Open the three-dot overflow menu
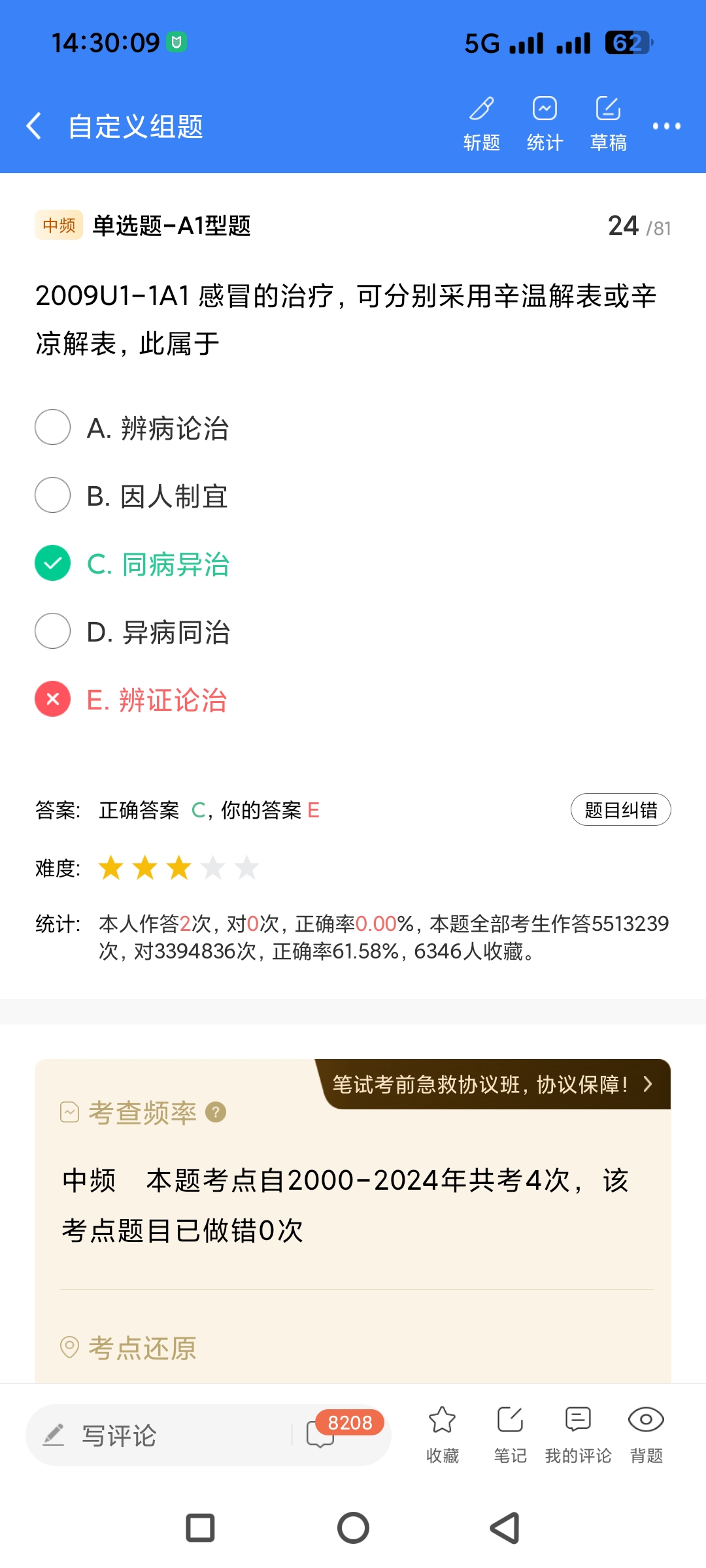Screen dimensions: 706x1568 pyautogui.click(x=666, y=126)
